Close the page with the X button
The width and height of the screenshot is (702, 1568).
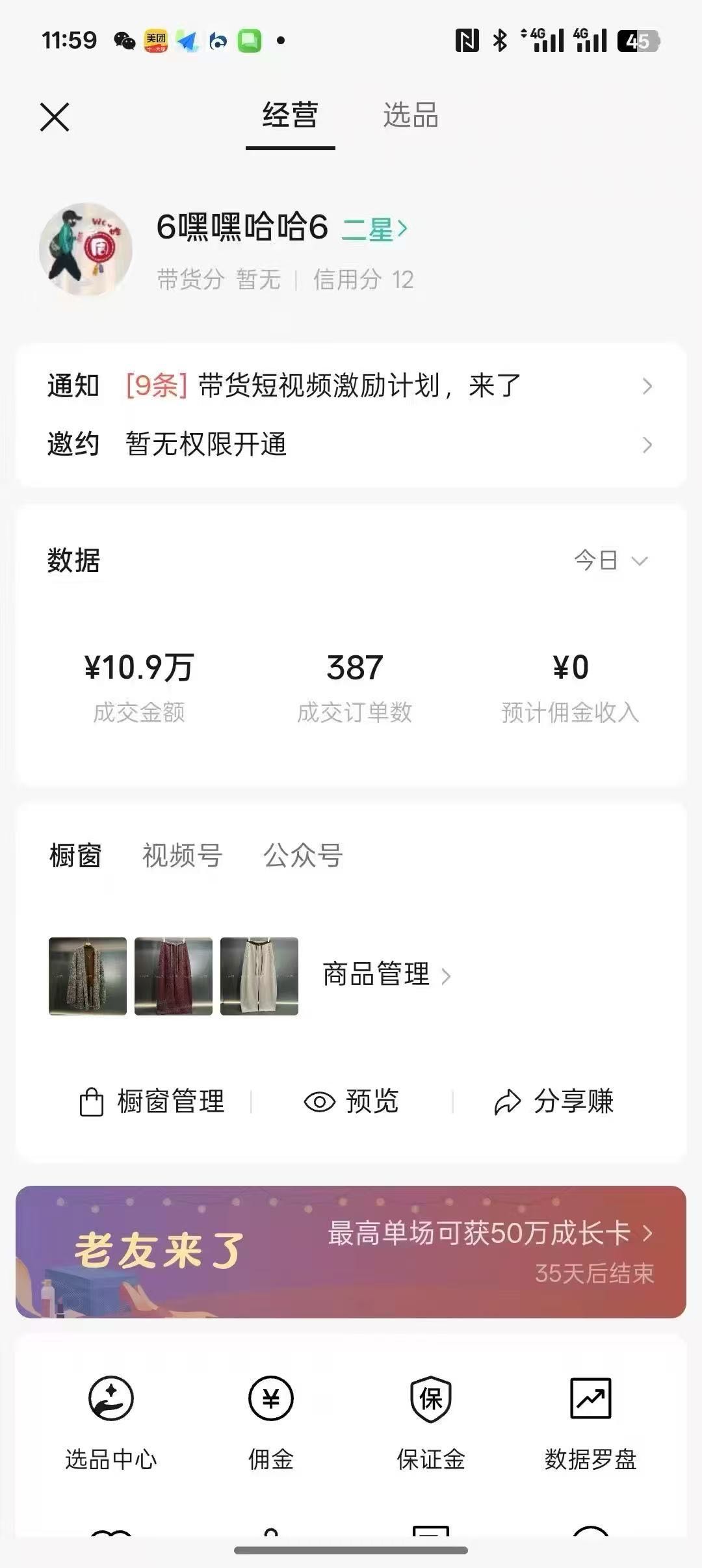[55, 117]
